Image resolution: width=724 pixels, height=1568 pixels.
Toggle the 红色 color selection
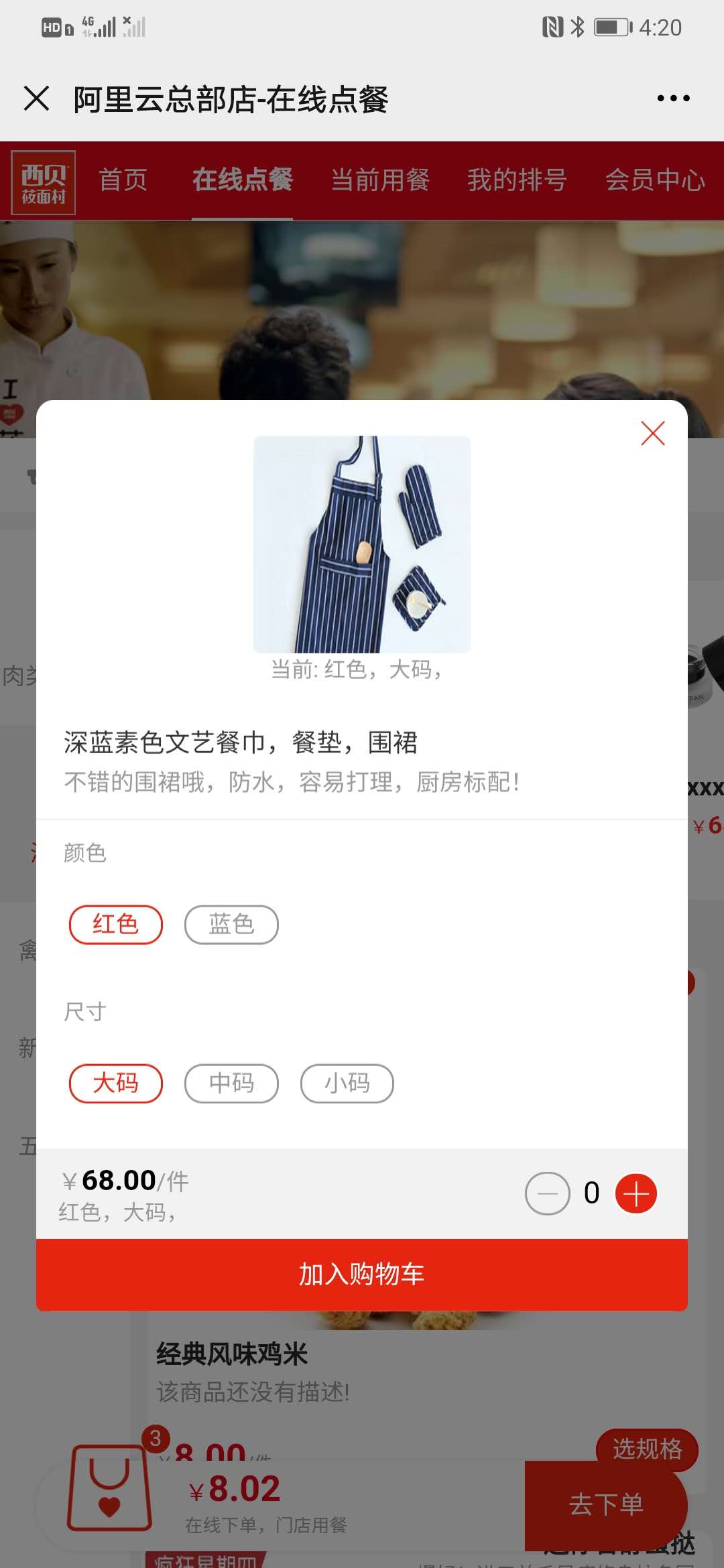pyautogui.click(x=115, y=924)
